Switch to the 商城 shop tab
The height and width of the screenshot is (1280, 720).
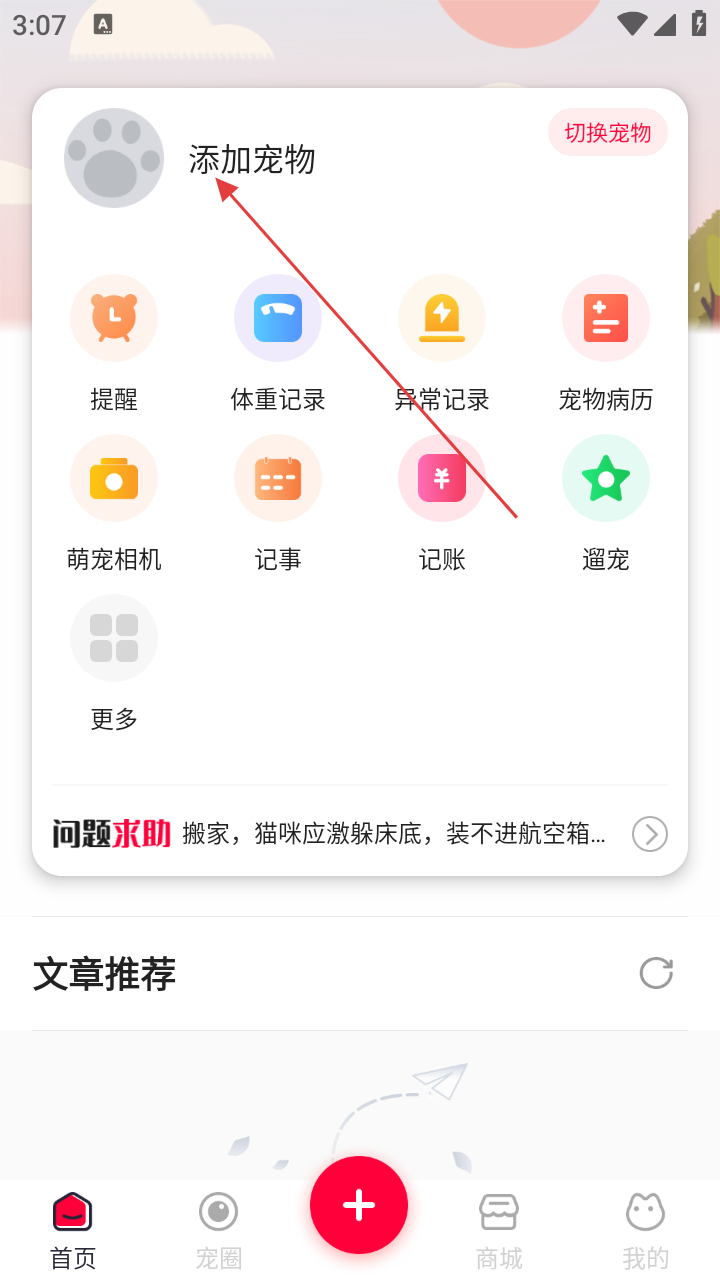click(499, 1228)
